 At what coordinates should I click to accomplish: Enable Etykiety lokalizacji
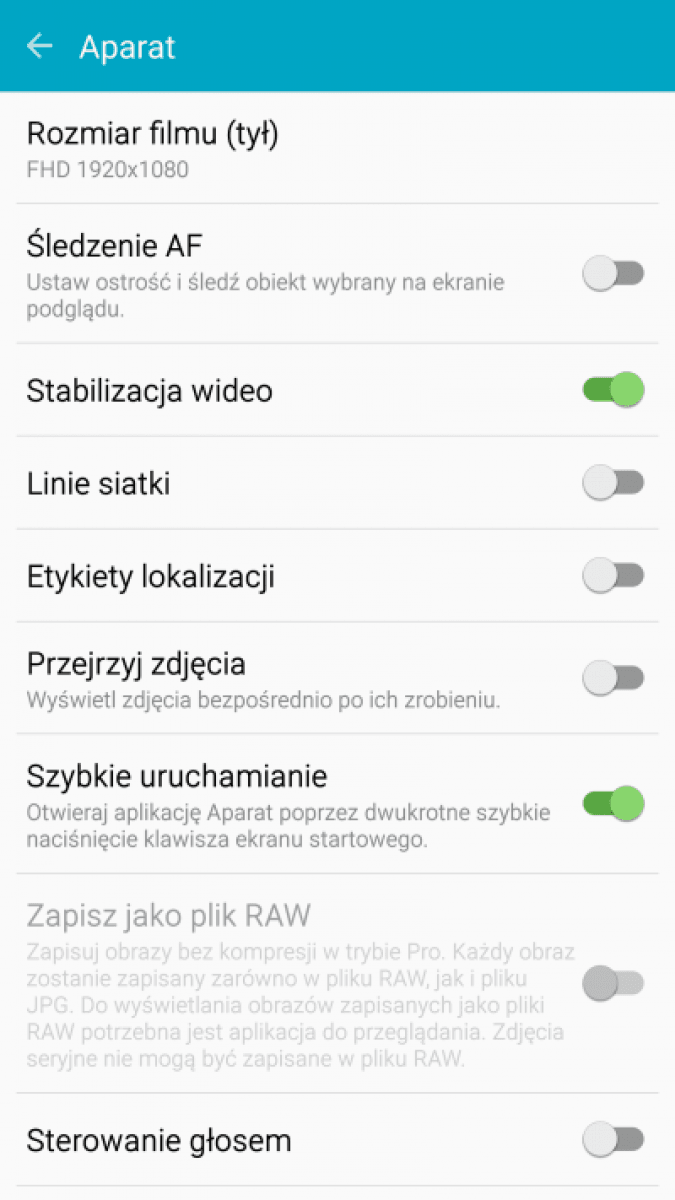pyautogui.click(x=613, y=576)
